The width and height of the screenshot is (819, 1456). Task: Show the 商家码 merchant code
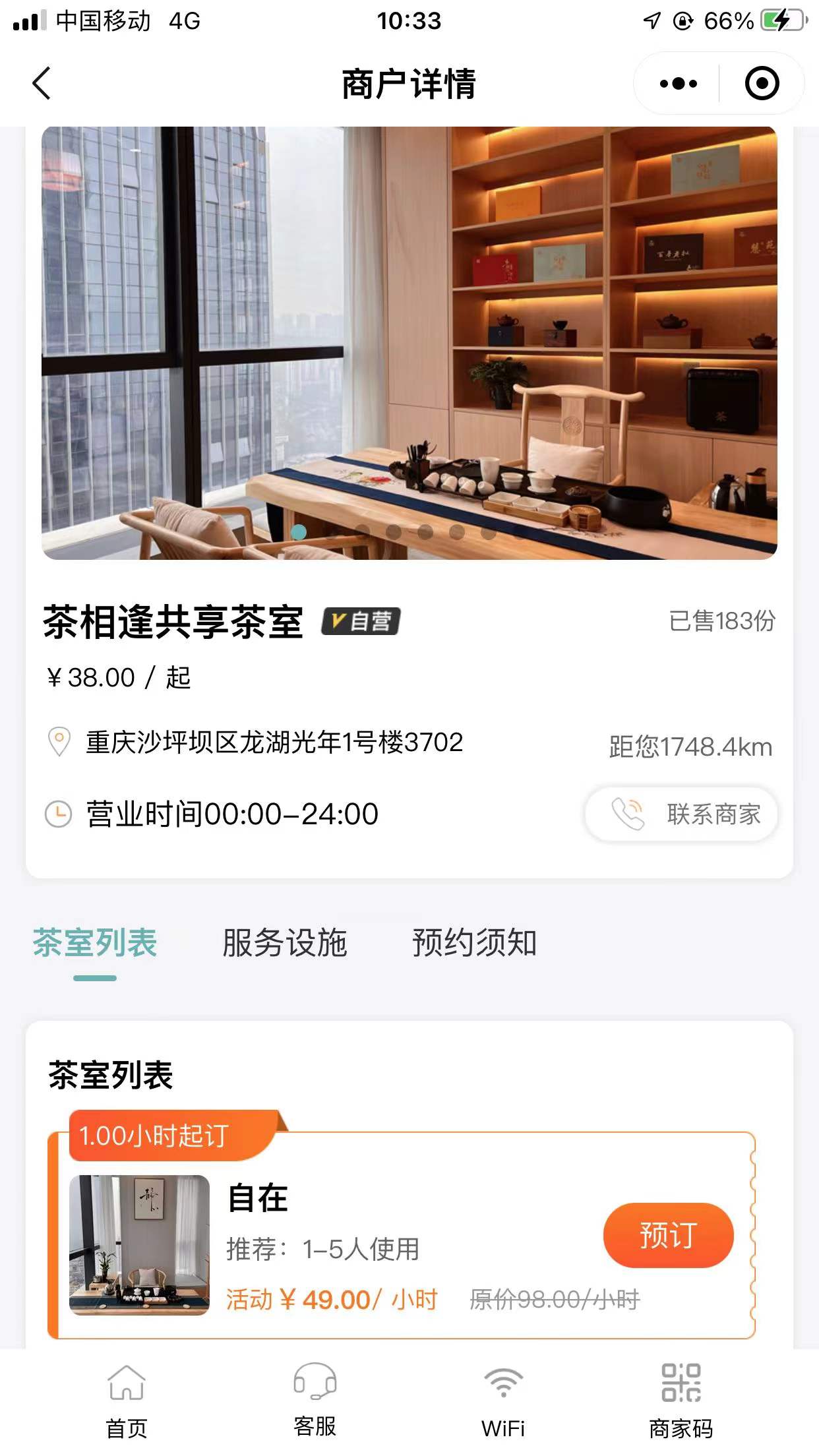click(x=681, y=1399)
